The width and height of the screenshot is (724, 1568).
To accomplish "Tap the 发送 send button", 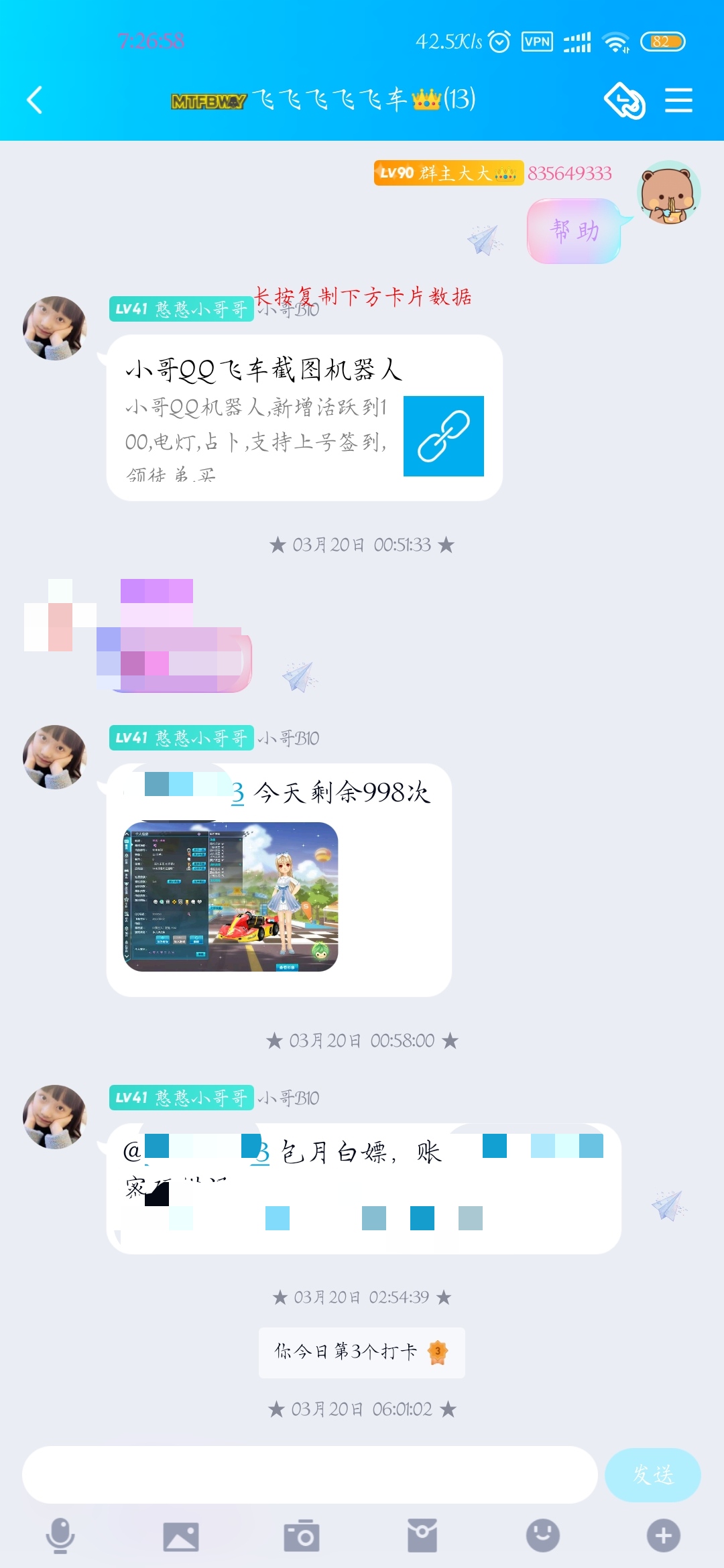I will (653, 1474).
